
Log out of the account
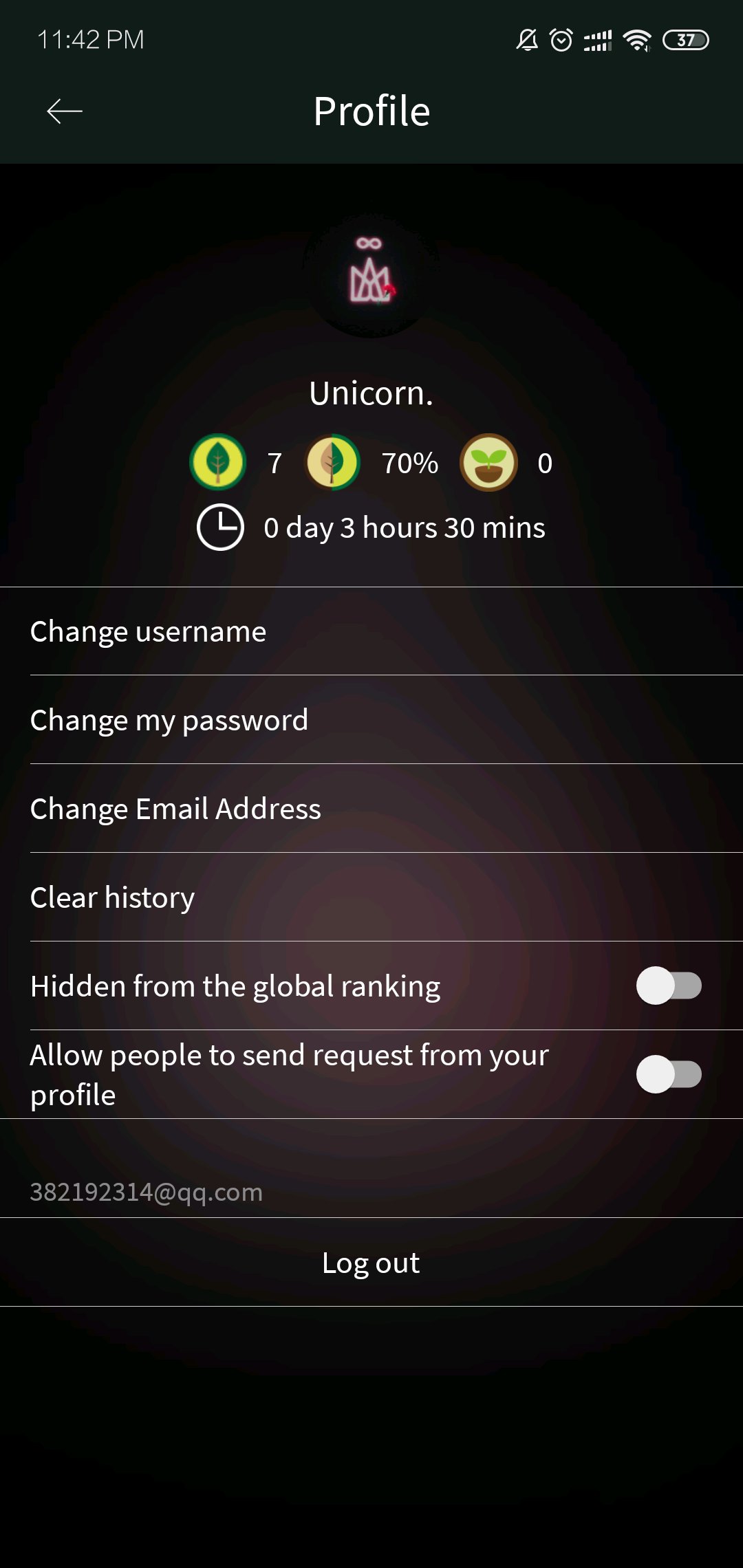[371, 1263]
